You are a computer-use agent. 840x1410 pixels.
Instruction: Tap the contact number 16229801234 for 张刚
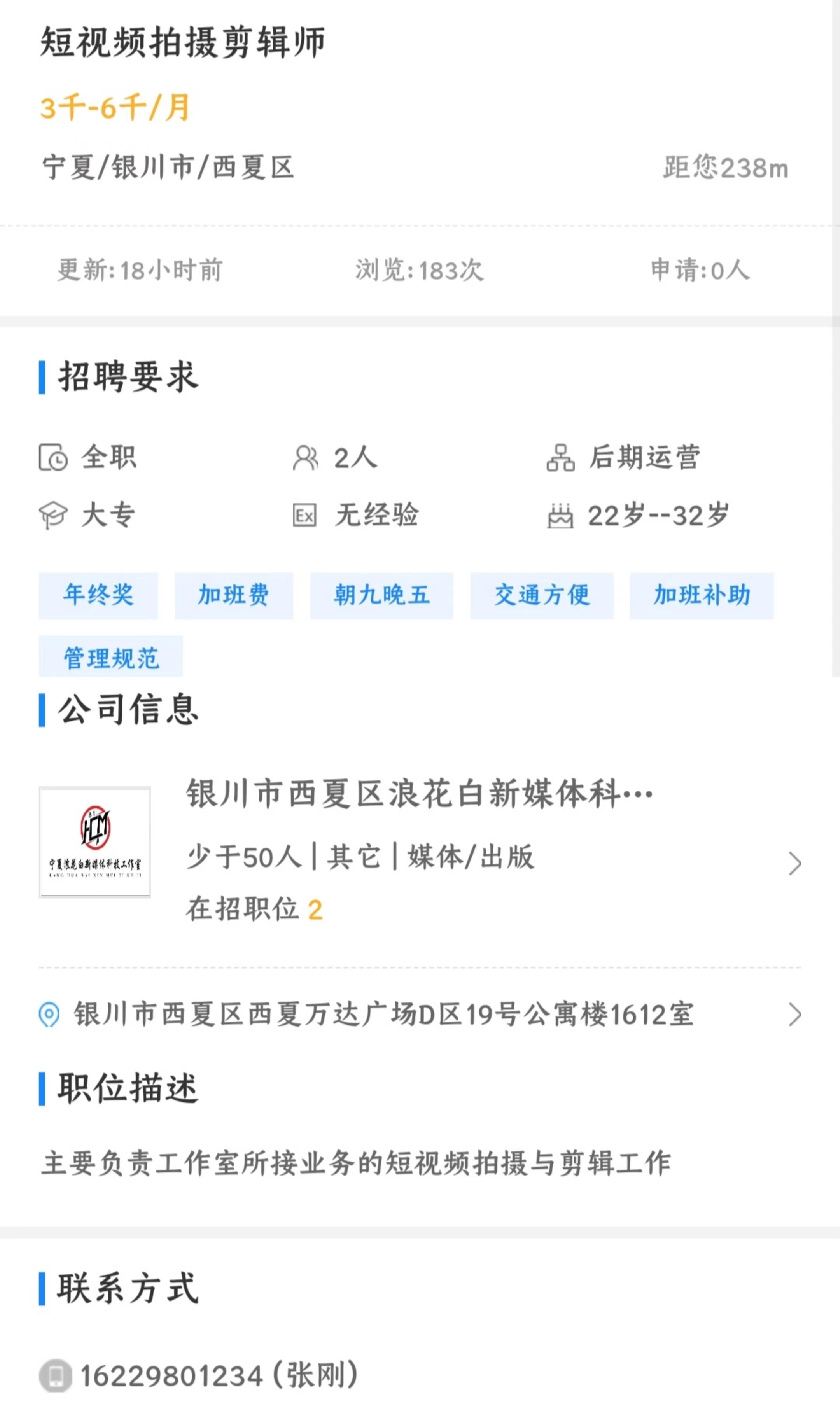point(171,1375)
